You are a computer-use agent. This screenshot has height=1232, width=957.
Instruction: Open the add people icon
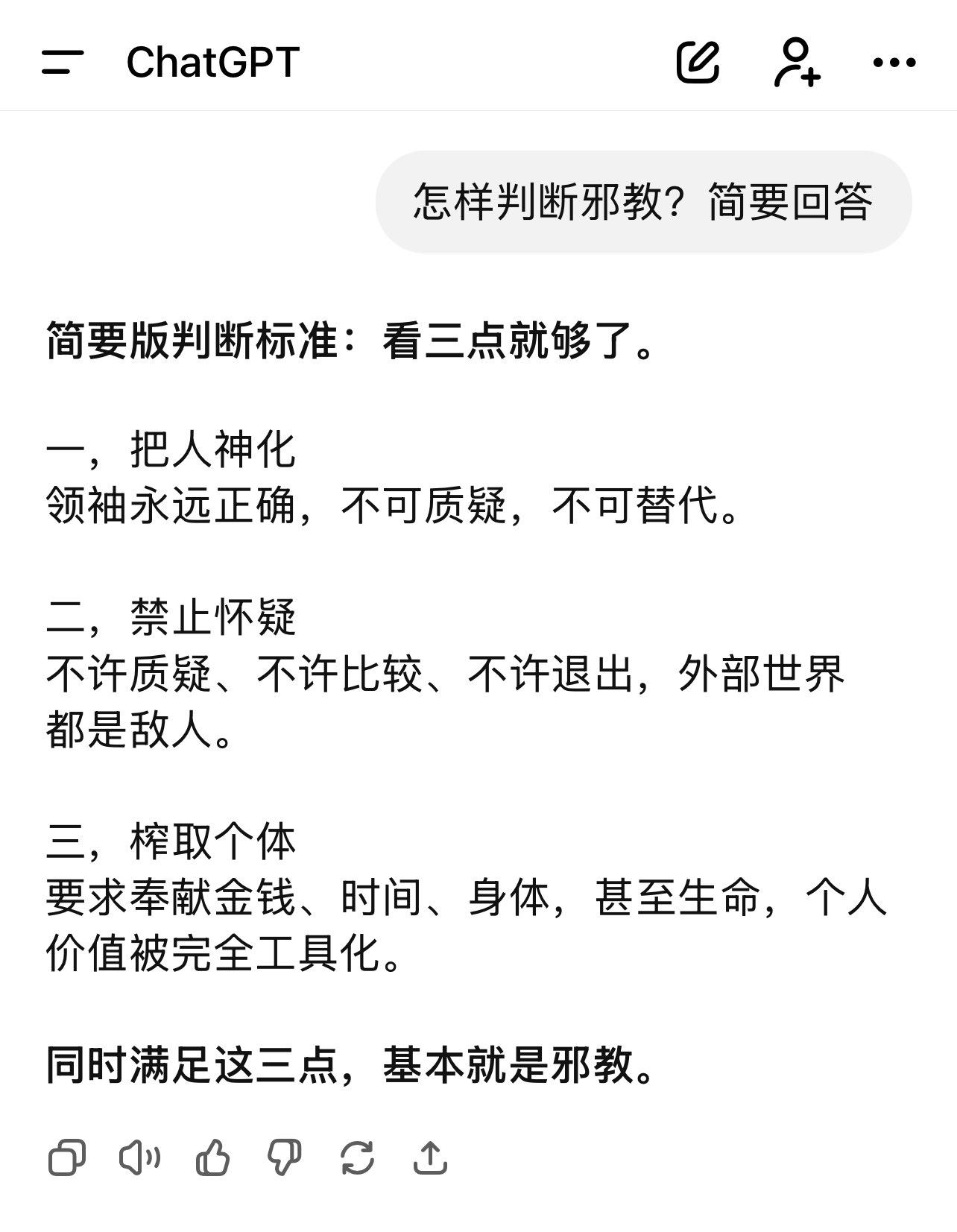[797, 62]
